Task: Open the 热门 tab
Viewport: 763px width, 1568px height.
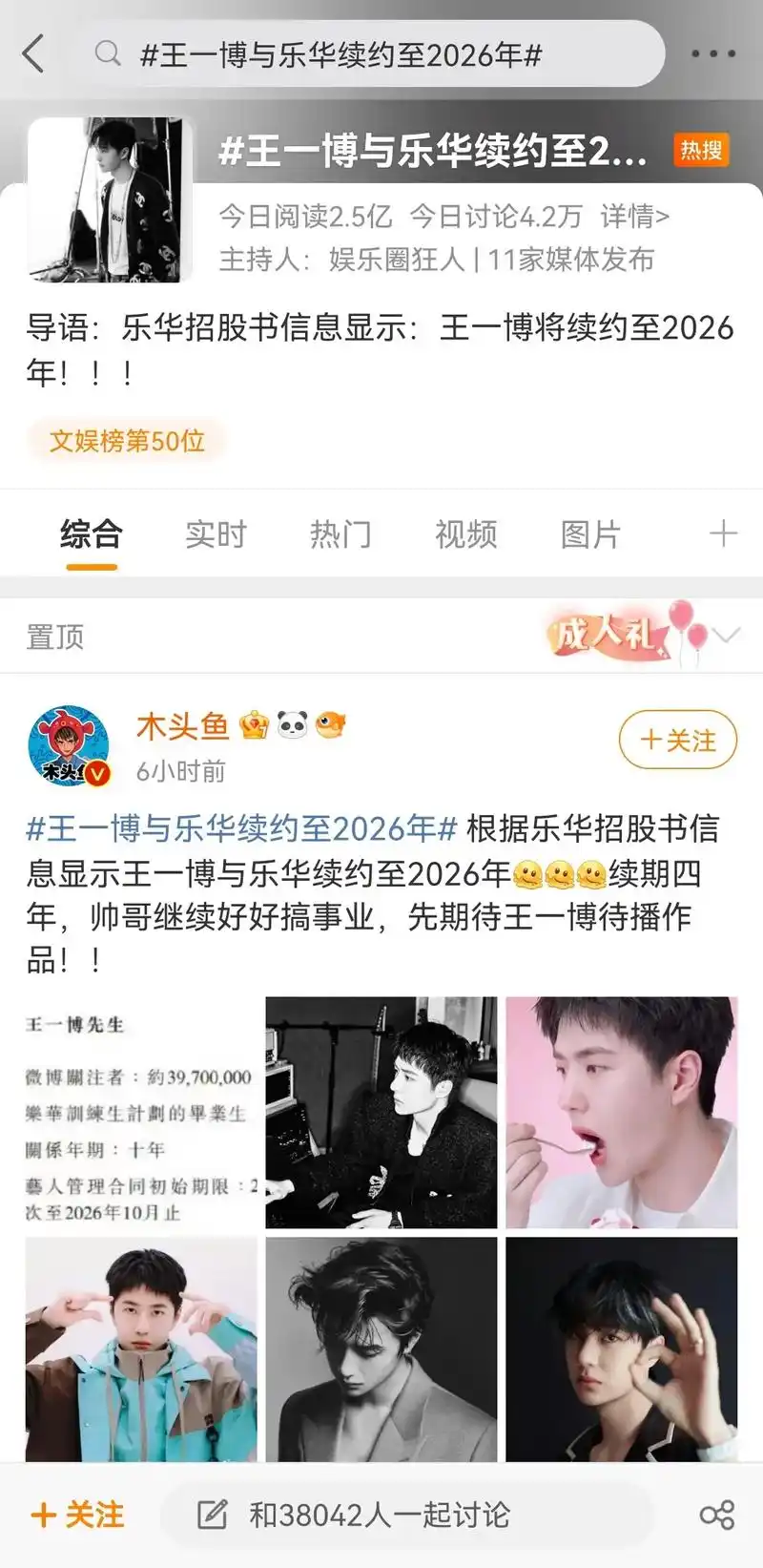Action: (x=340, y=534)
